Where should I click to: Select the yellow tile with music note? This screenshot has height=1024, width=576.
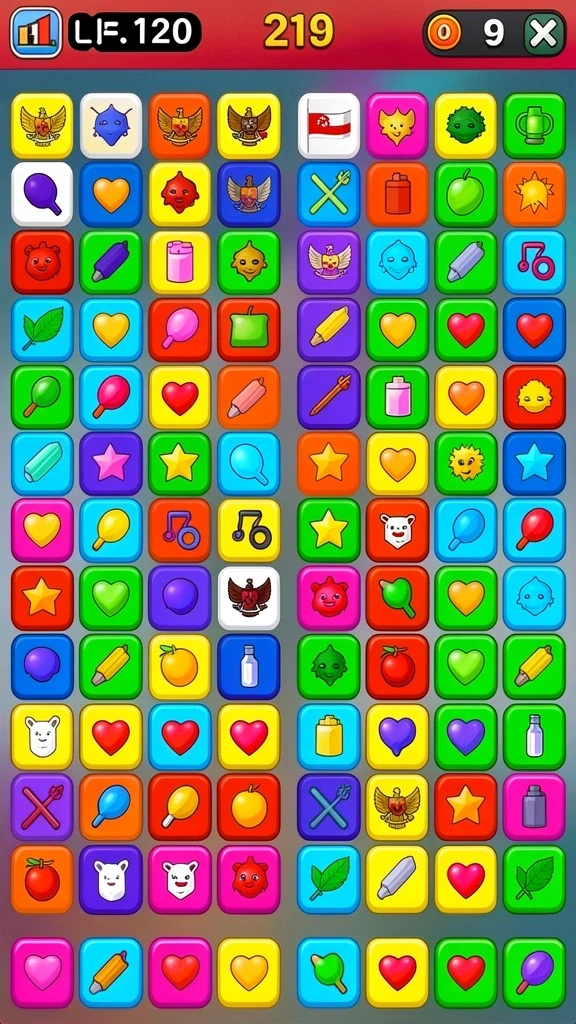pos(249,530)
